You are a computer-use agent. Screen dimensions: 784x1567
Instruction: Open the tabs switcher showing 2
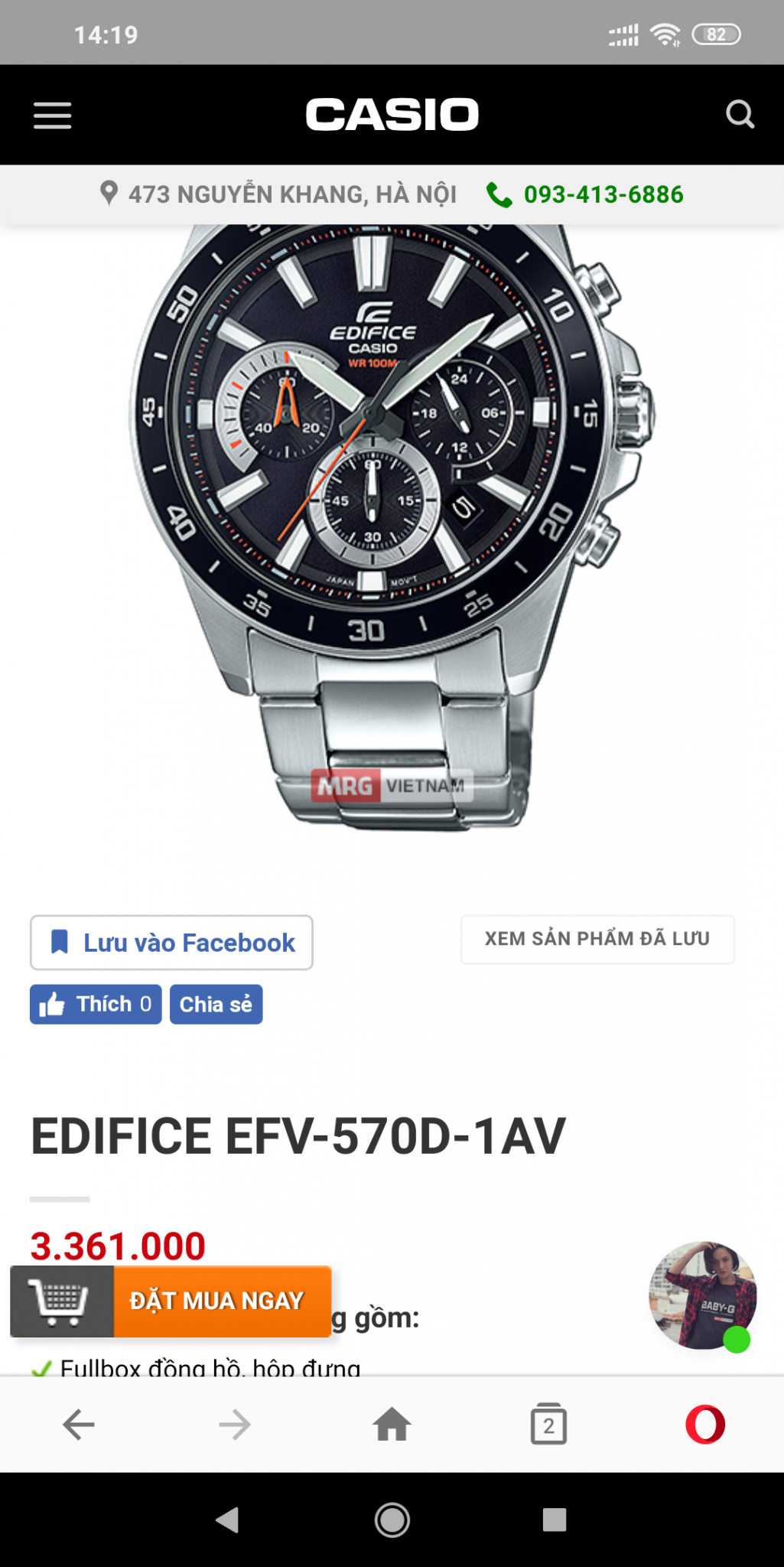coord(548,1425)
